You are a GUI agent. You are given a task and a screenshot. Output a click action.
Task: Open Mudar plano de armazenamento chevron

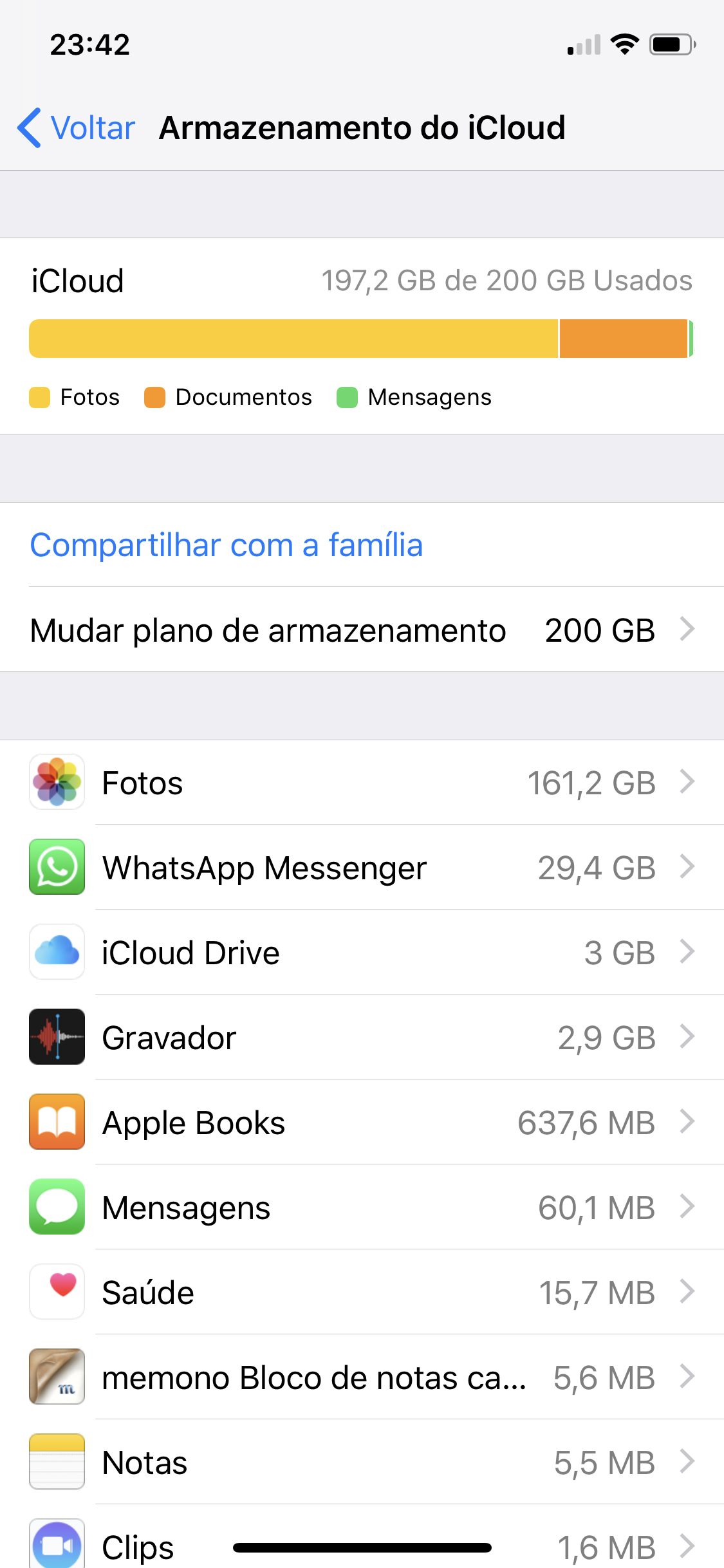tap(689, 630)
